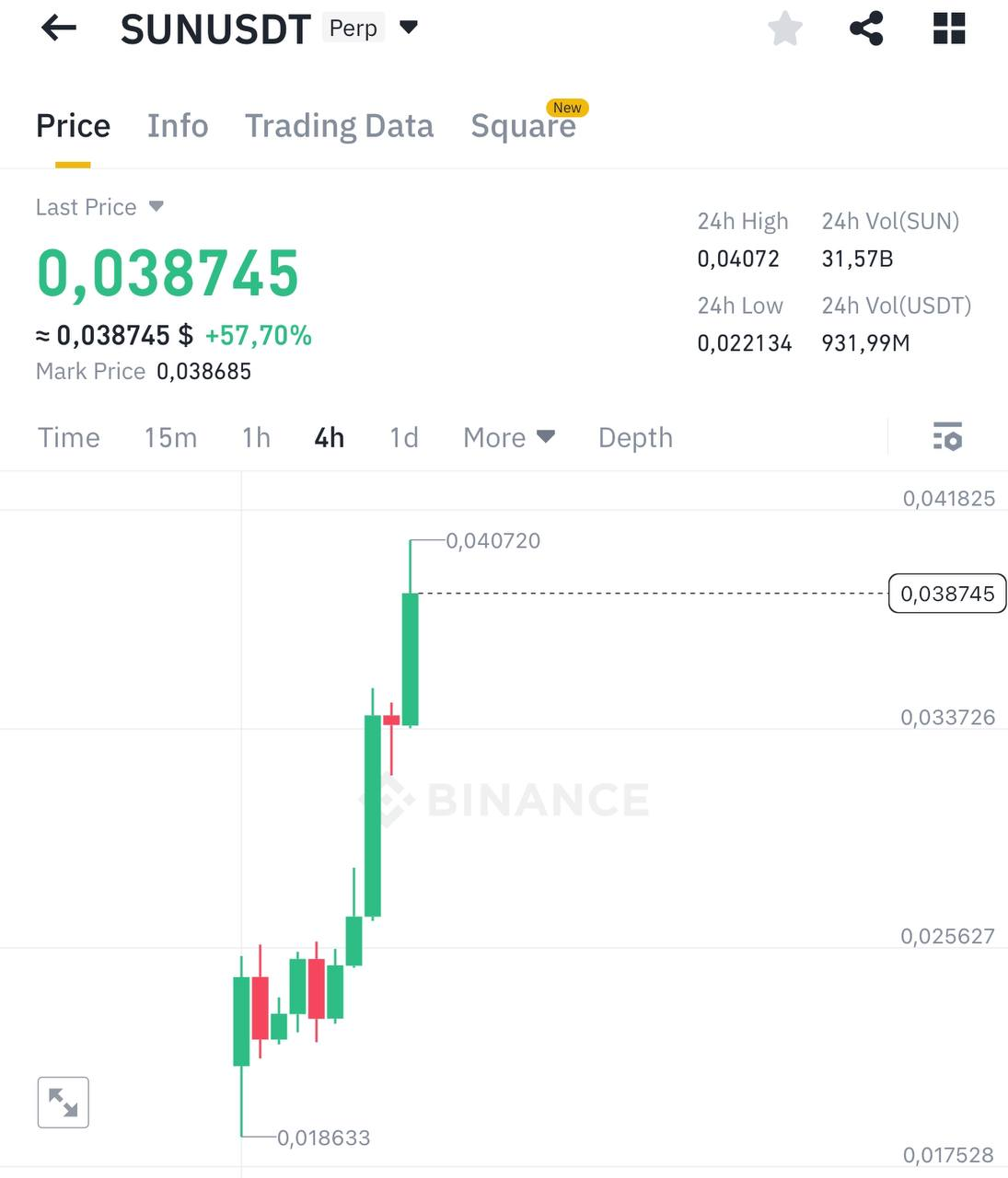Open the Trading Data tab
The height and width of the screenshot is (1178, 1008).
pos(339,125)
